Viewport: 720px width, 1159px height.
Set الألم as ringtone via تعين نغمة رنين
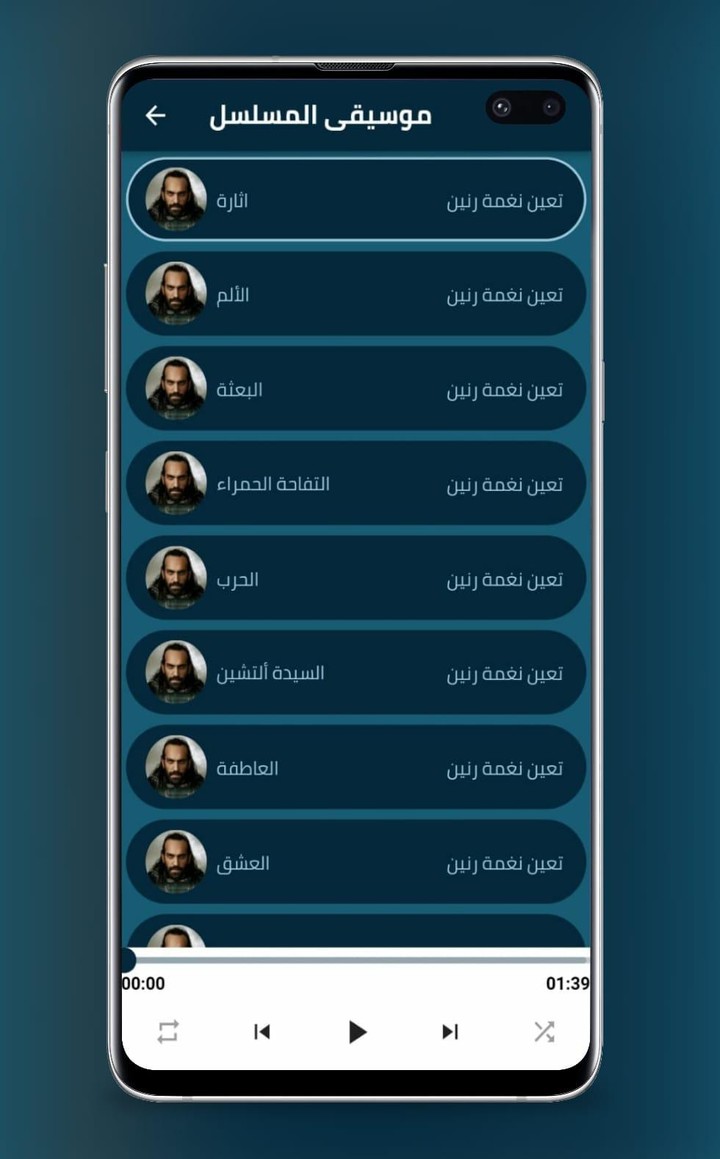coord(506,294)
